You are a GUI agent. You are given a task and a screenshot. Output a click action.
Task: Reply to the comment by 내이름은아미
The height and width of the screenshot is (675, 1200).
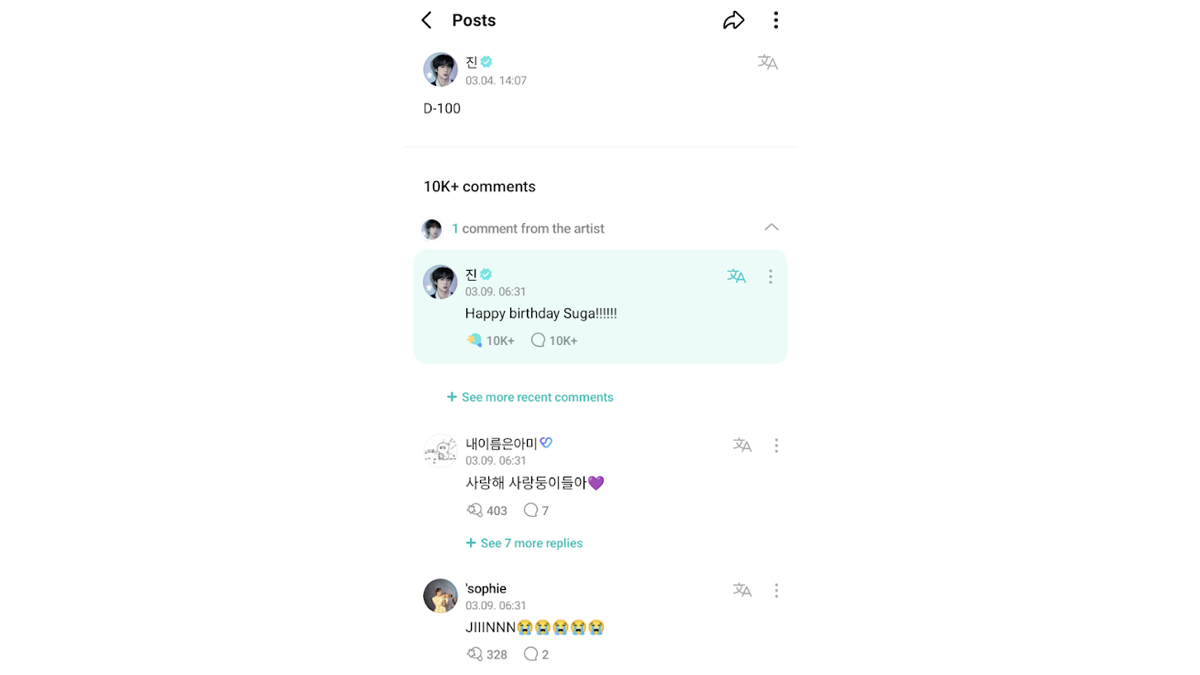point(531,511)
